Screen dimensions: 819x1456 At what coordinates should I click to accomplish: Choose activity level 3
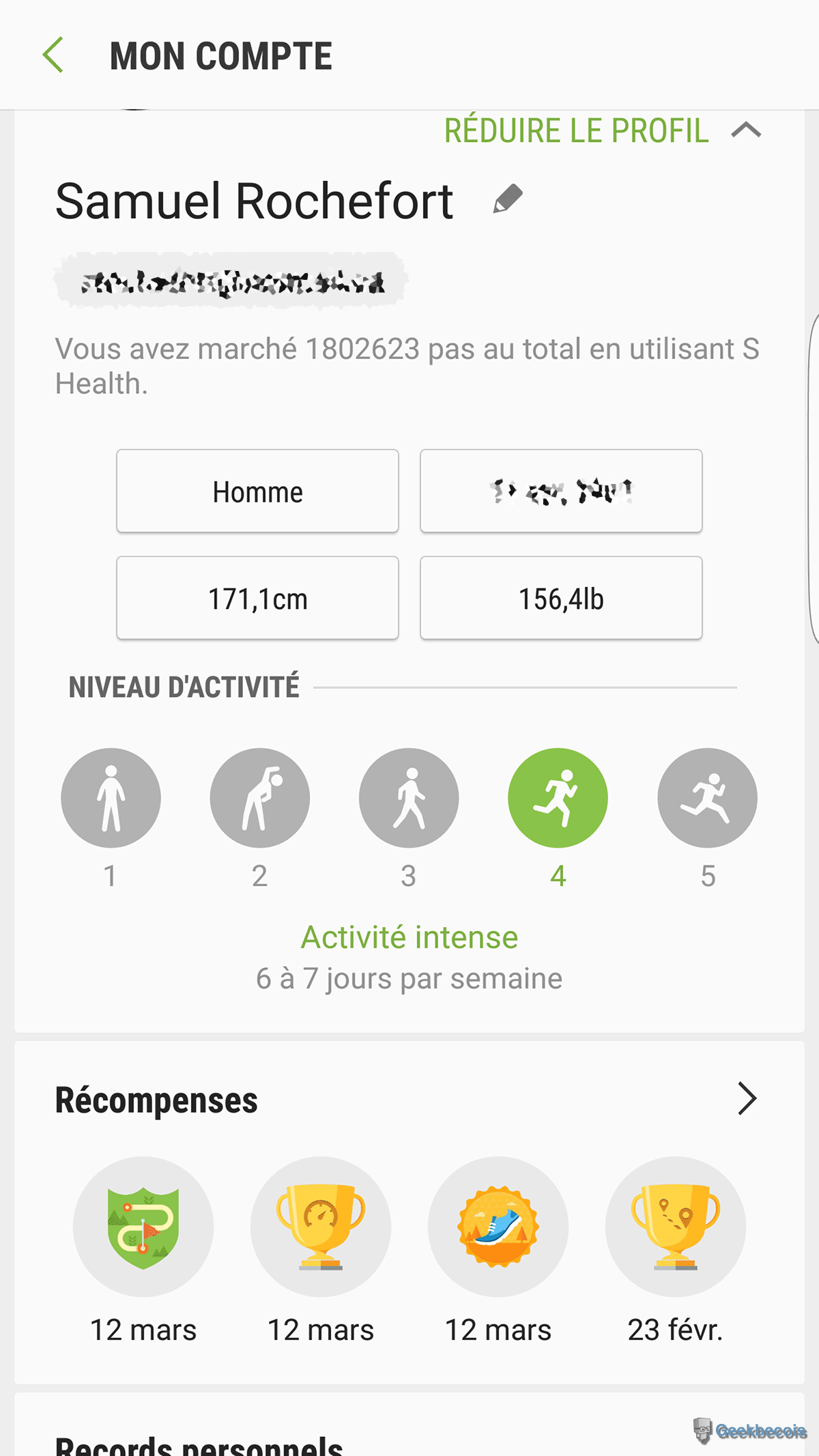click(409, 798)
